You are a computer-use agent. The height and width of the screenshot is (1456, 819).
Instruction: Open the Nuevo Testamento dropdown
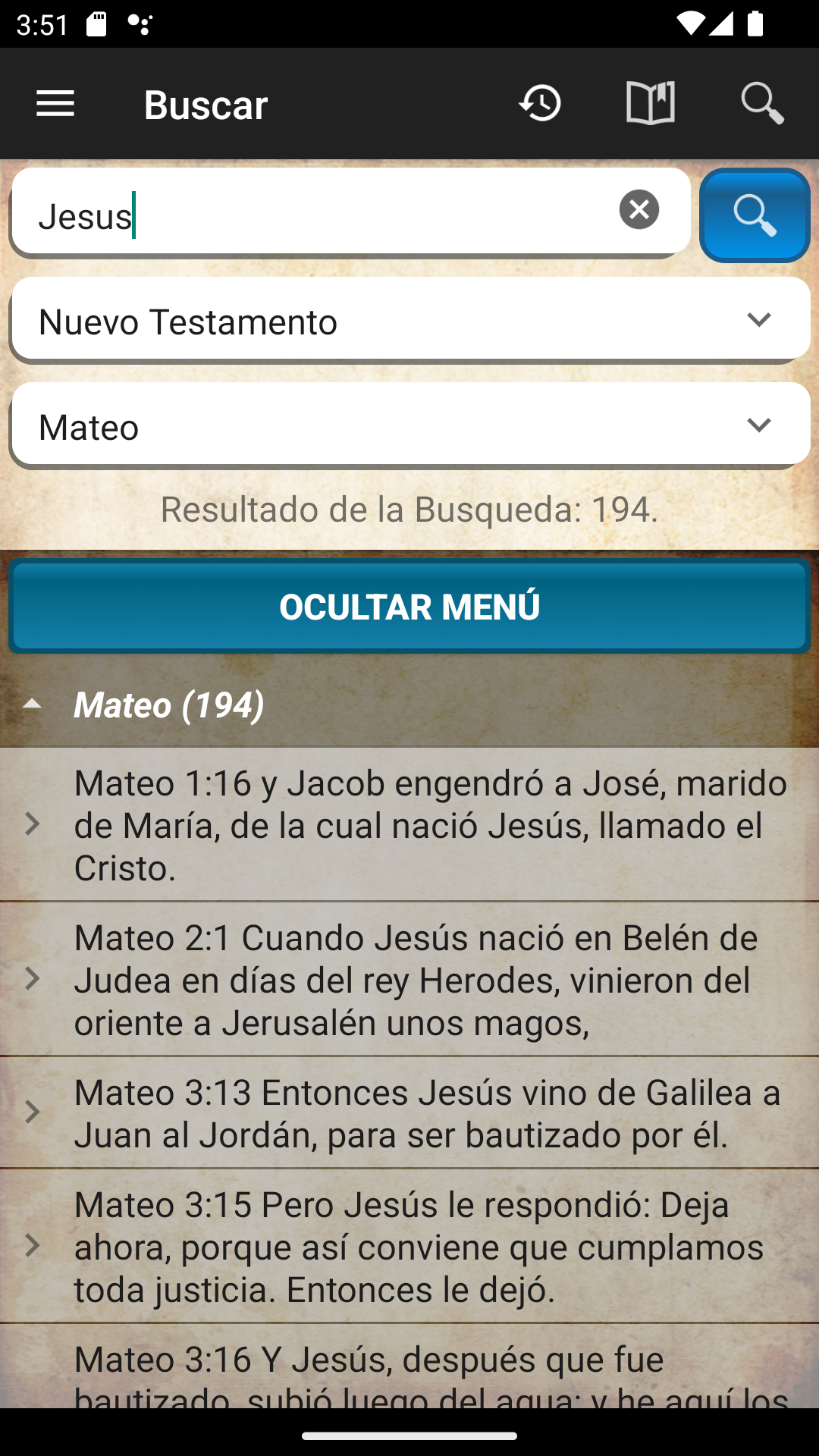(x=409, y=320)
